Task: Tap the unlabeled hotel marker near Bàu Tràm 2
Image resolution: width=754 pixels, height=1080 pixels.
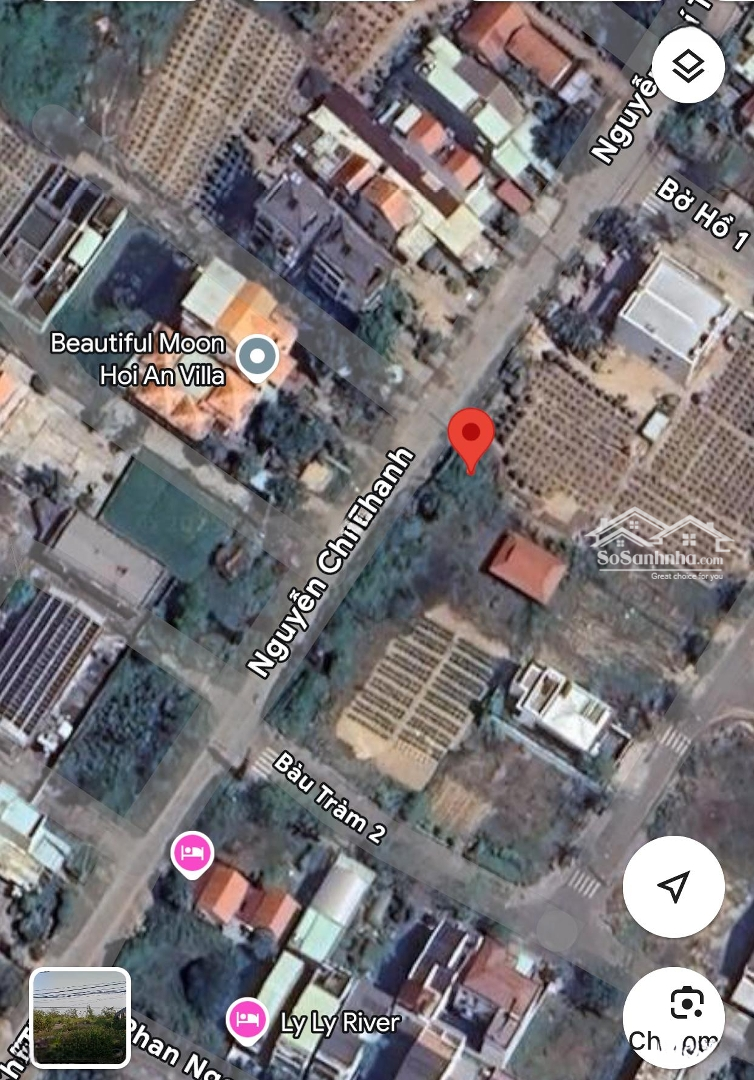Action: click(192, 853)
